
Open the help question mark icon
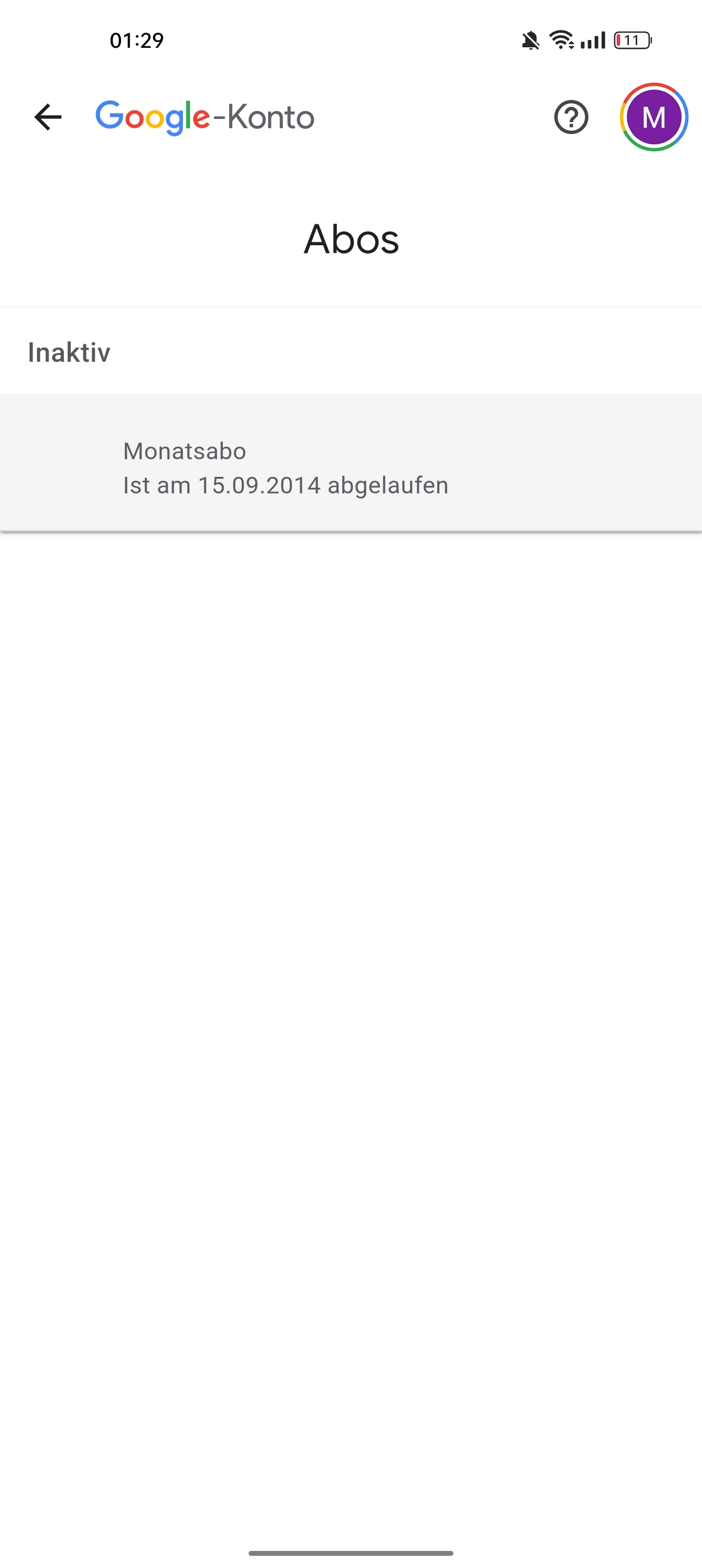[x=570, y=117]
